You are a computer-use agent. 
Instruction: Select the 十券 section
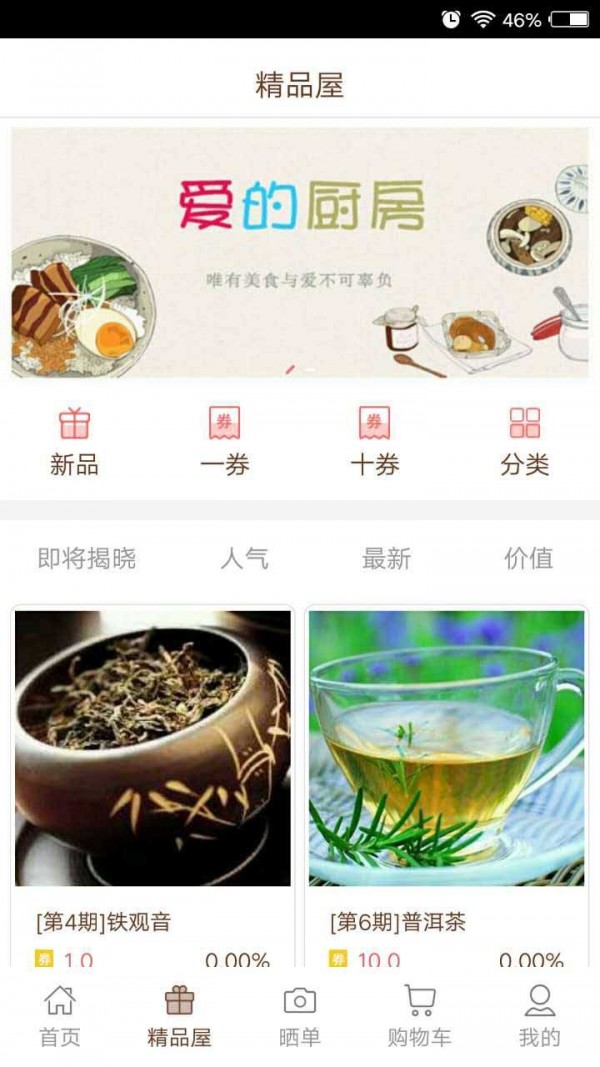coord(374,441)
